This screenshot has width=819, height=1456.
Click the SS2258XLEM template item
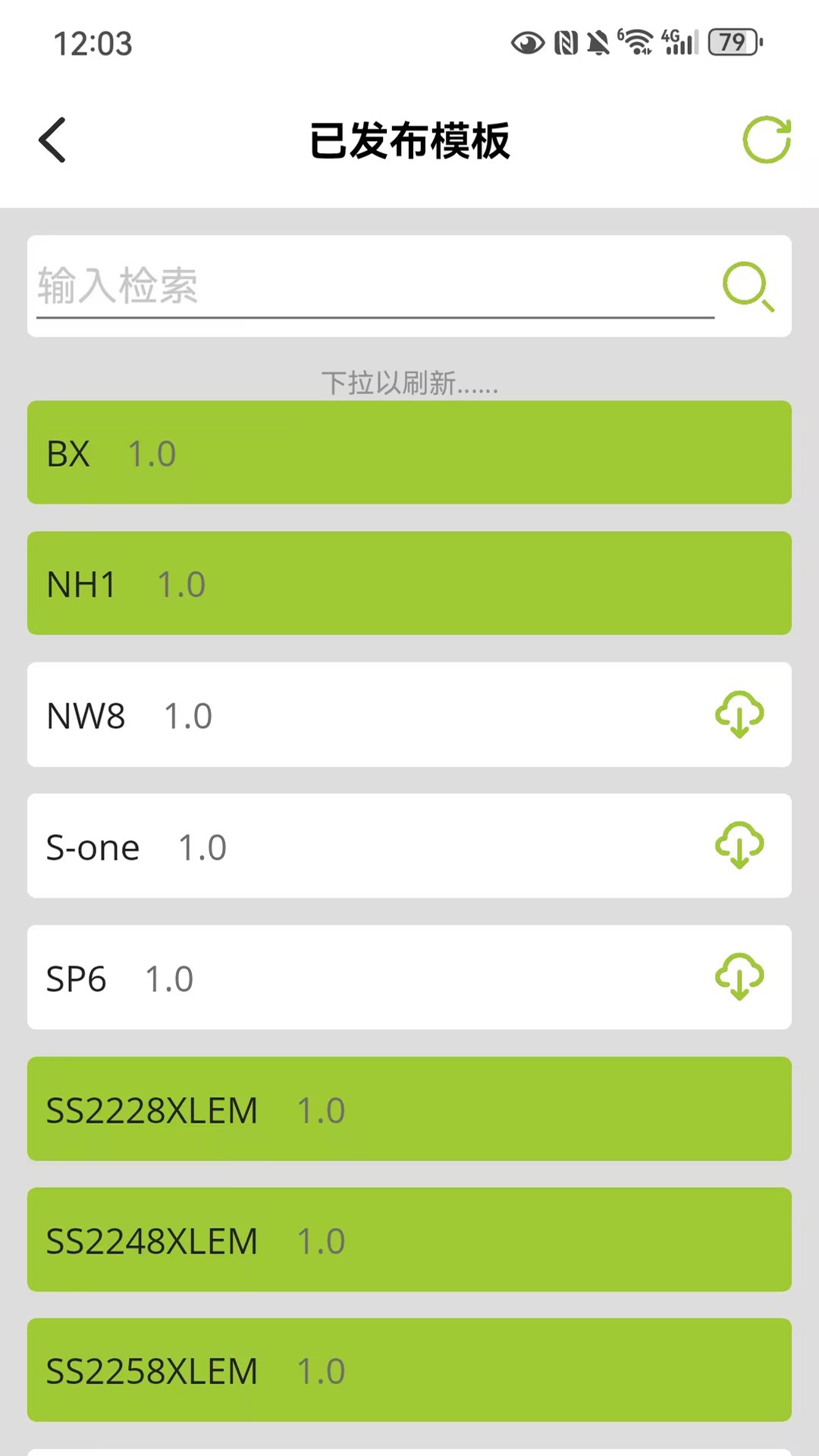(x=409, y=1370)
